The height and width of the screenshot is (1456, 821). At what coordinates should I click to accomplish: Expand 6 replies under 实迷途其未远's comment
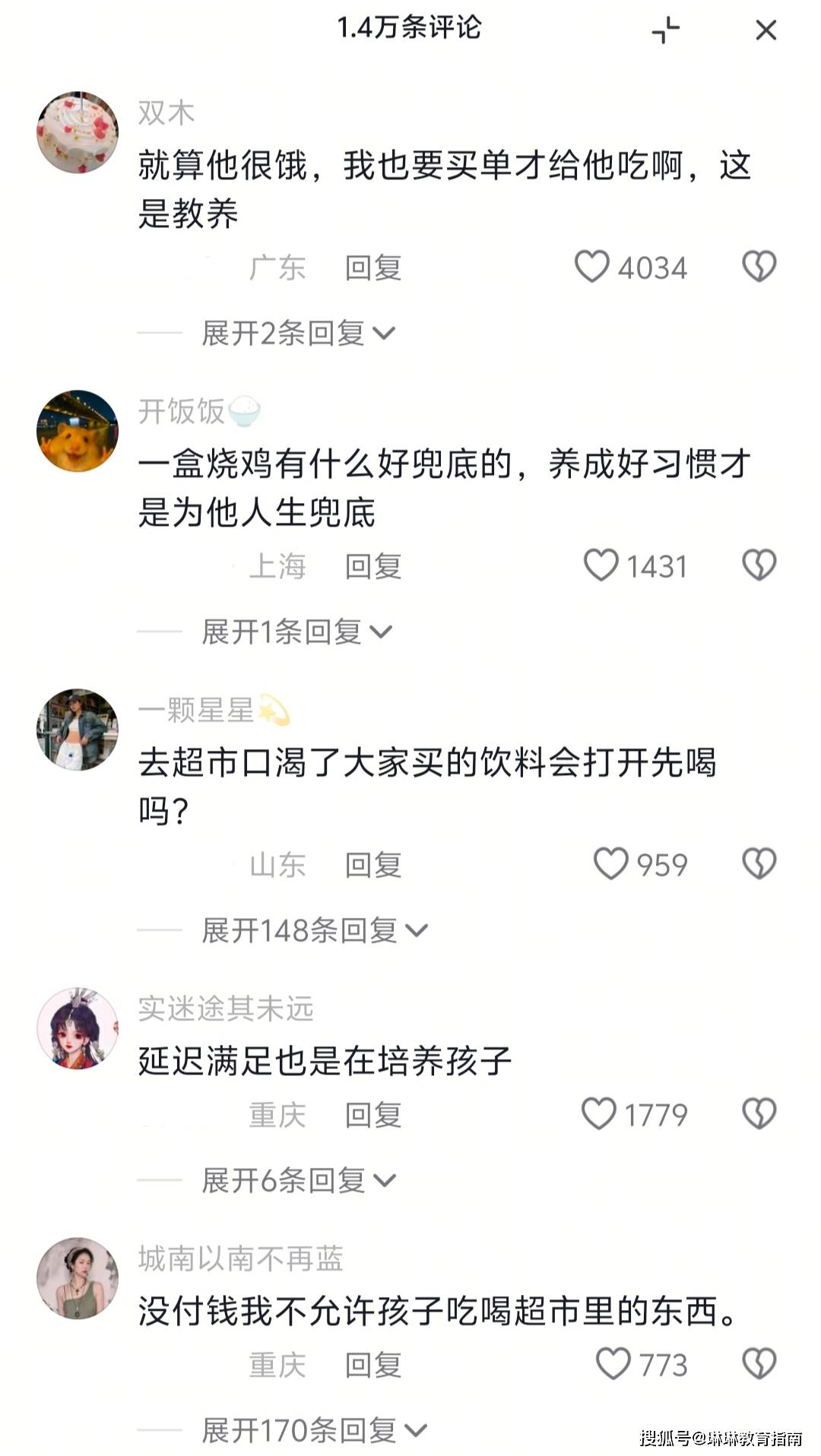(x=298, y=1180)
